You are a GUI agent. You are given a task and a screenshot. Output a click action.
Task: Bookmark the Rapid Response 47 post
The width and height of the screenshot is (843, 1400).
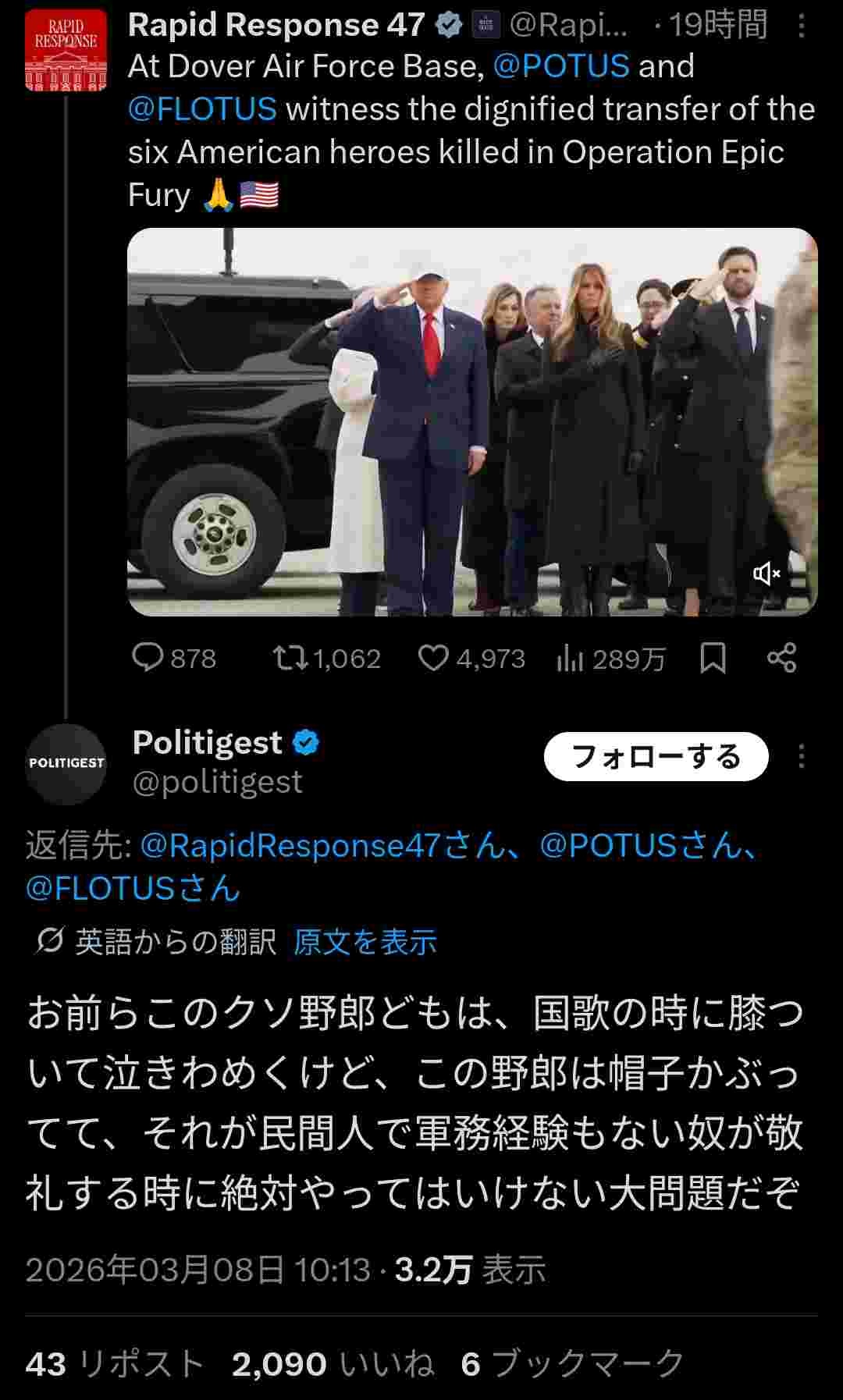tap(713, 658)
